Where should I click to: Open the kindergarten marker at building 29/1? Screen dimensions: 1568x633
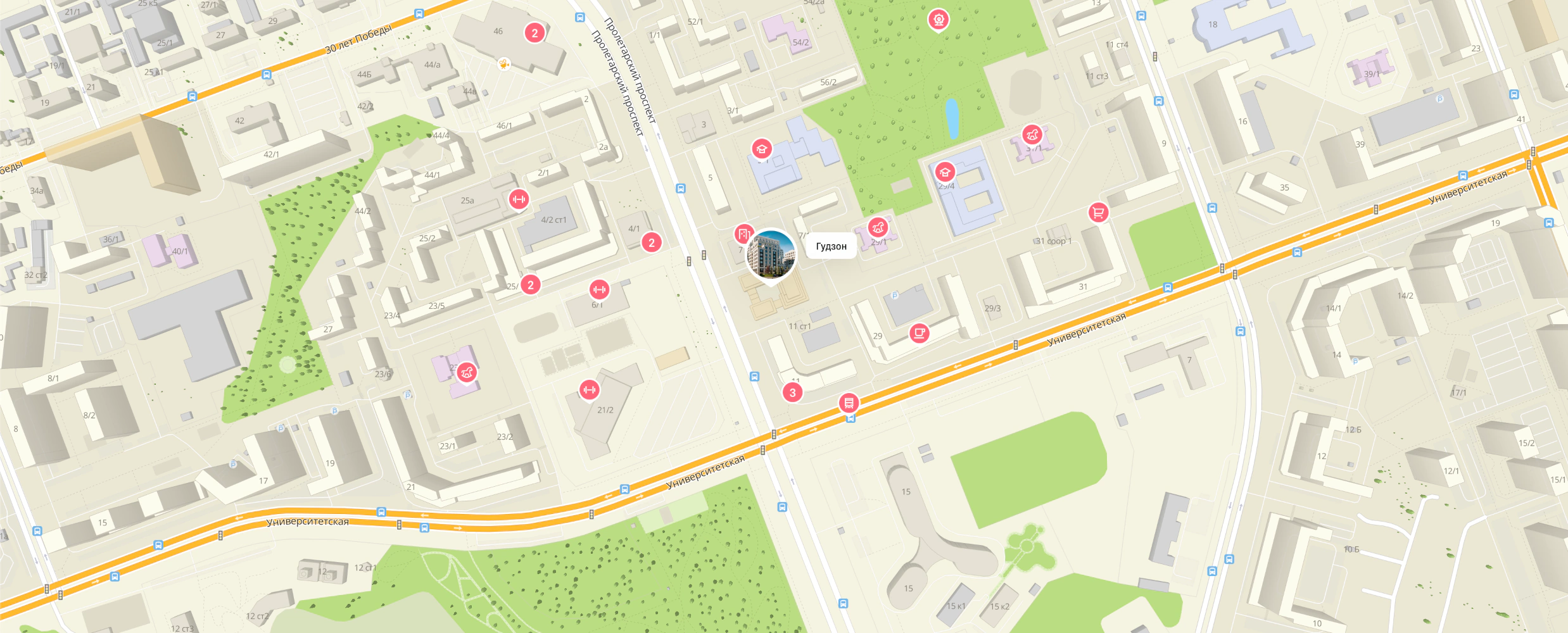(x=878, y=227)
